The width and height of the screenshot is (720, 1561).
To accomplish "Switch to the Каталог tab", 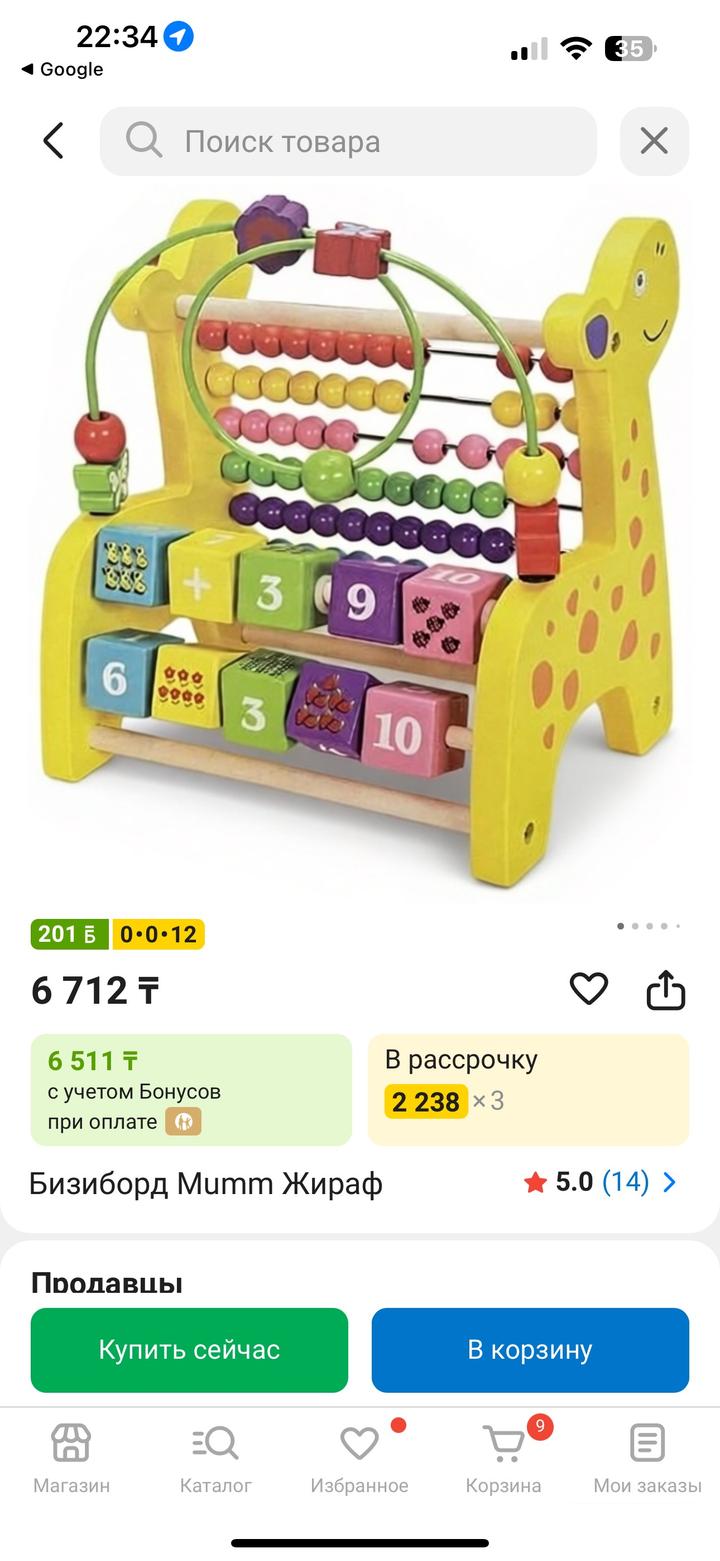I will point(215,1459).
